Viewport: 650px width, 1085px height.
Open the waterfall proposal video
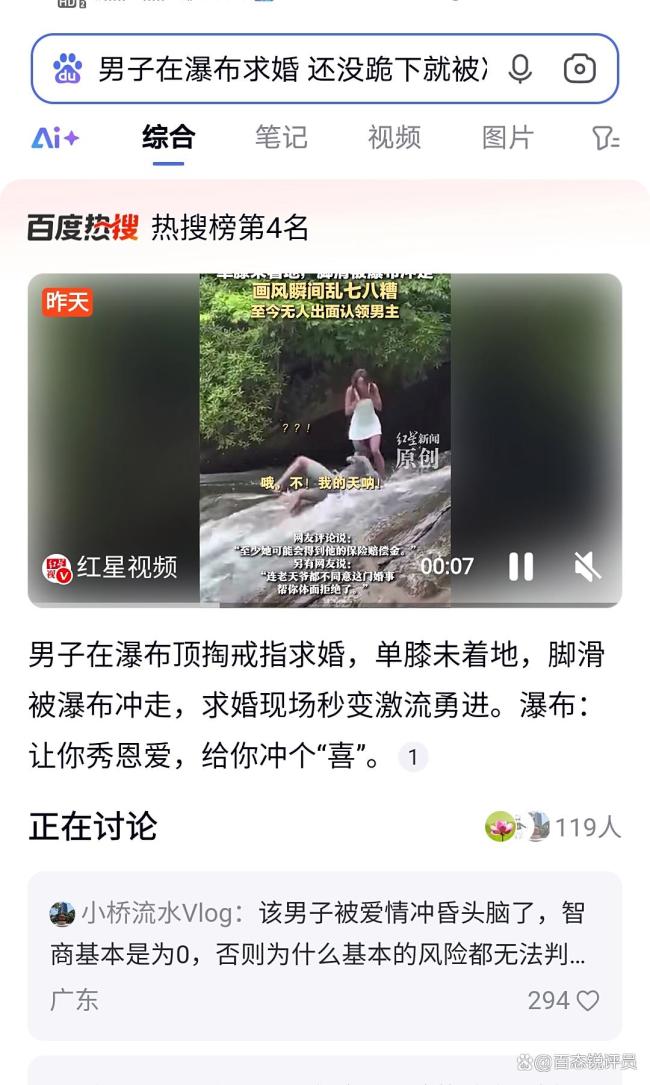click(324, 420)
